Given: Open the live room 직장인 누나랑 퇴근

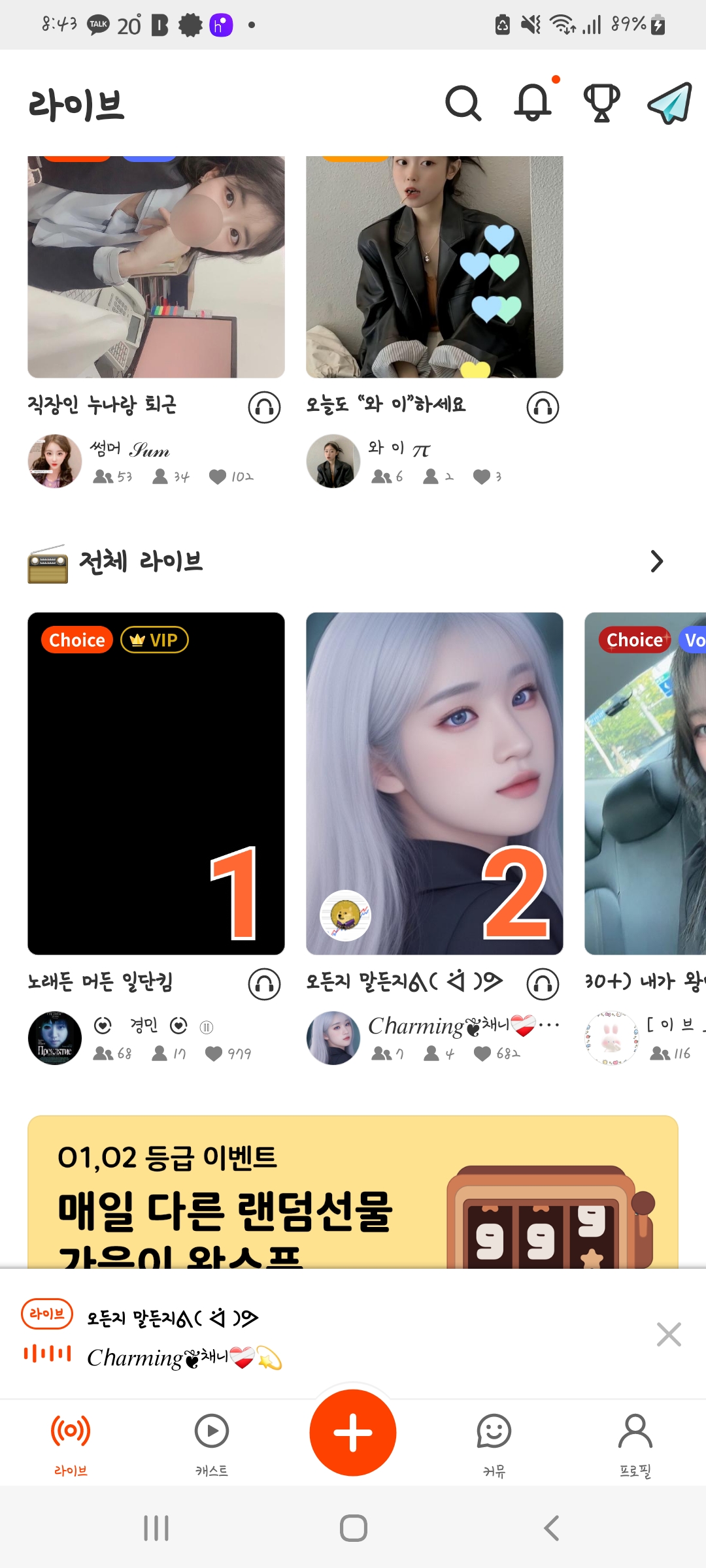Looking at the screenshot, I should point(156,267).
